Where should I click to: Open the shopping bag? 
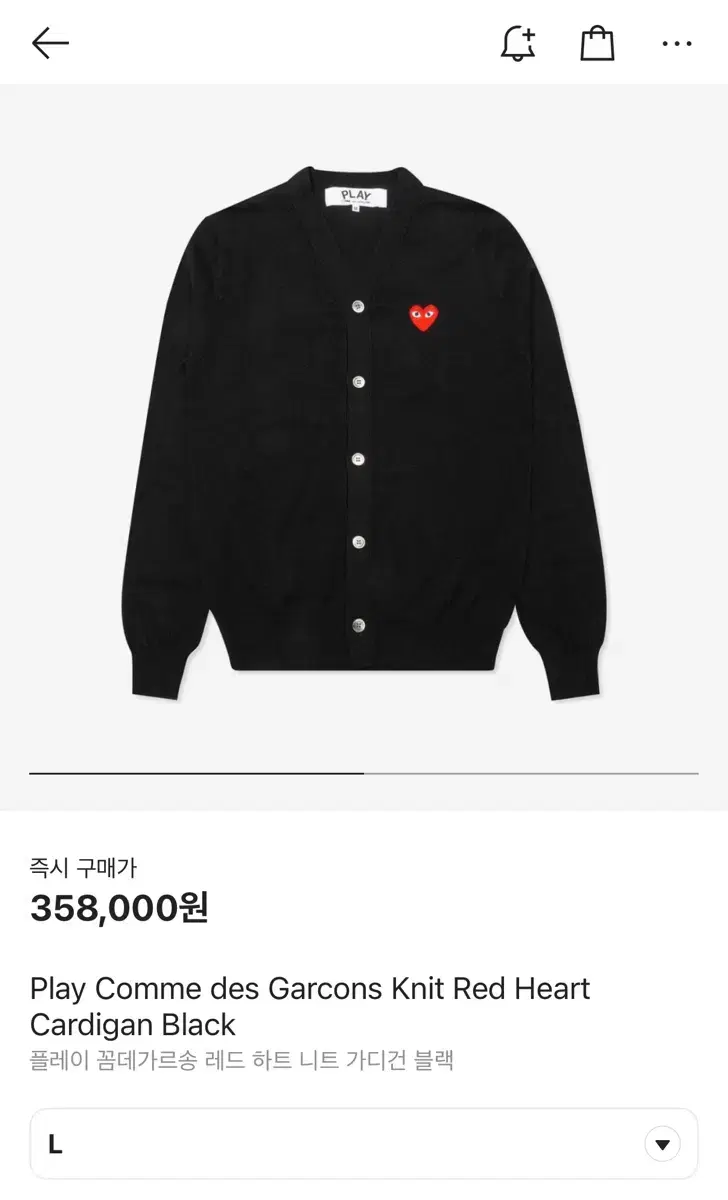click(597, 43)
